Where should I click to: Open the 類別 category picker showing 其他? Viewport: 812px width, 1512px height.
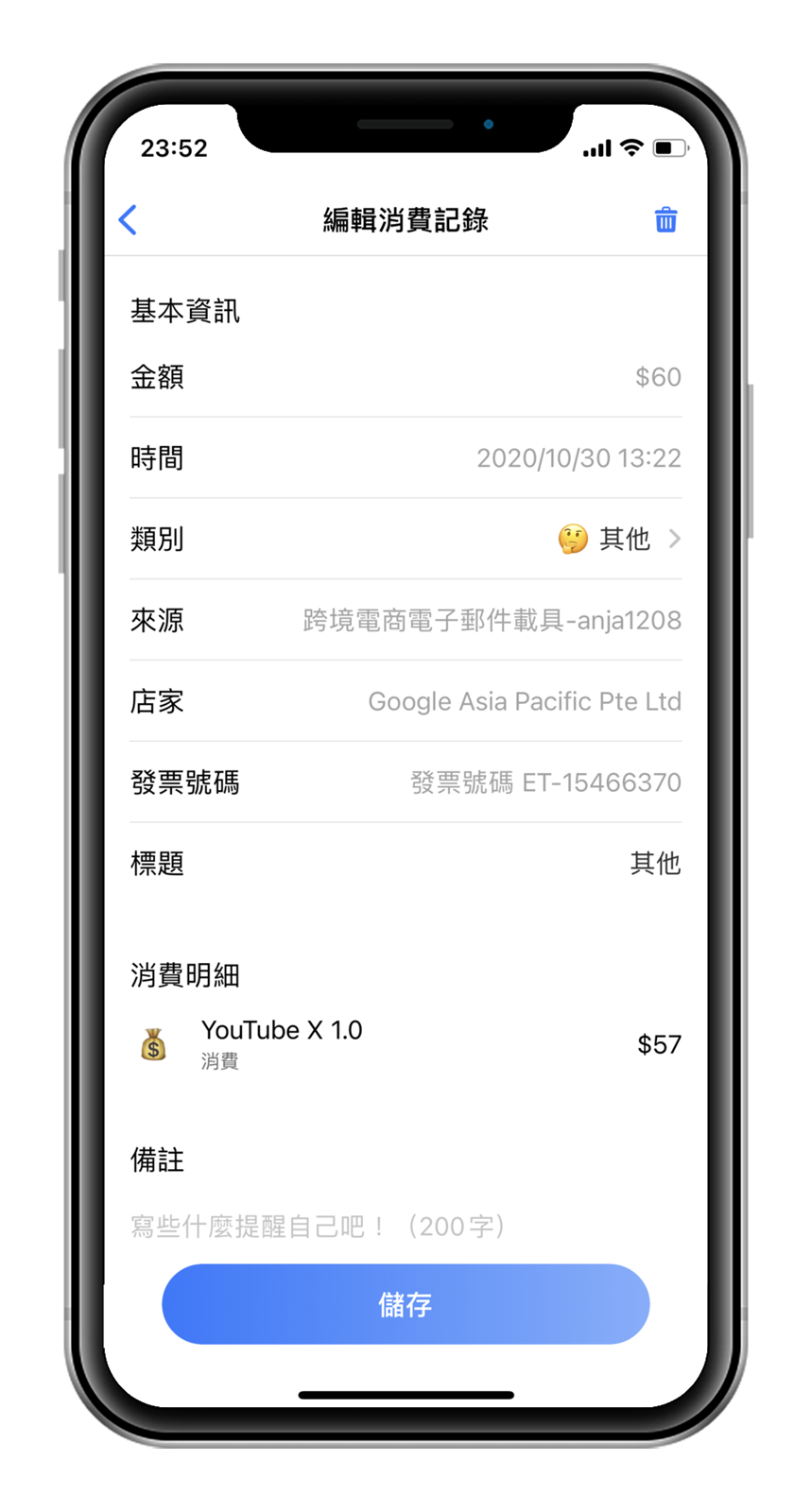(x=619, y=539)
